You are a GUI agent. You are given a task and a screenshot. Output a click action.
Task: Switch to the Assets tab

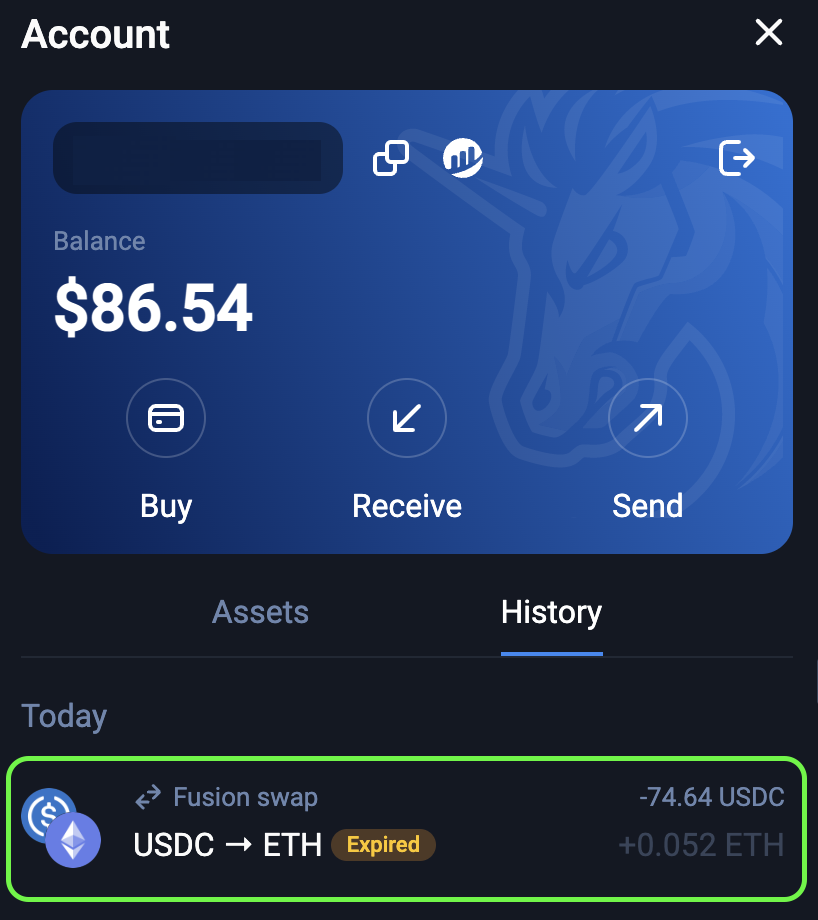pos(260,612)
